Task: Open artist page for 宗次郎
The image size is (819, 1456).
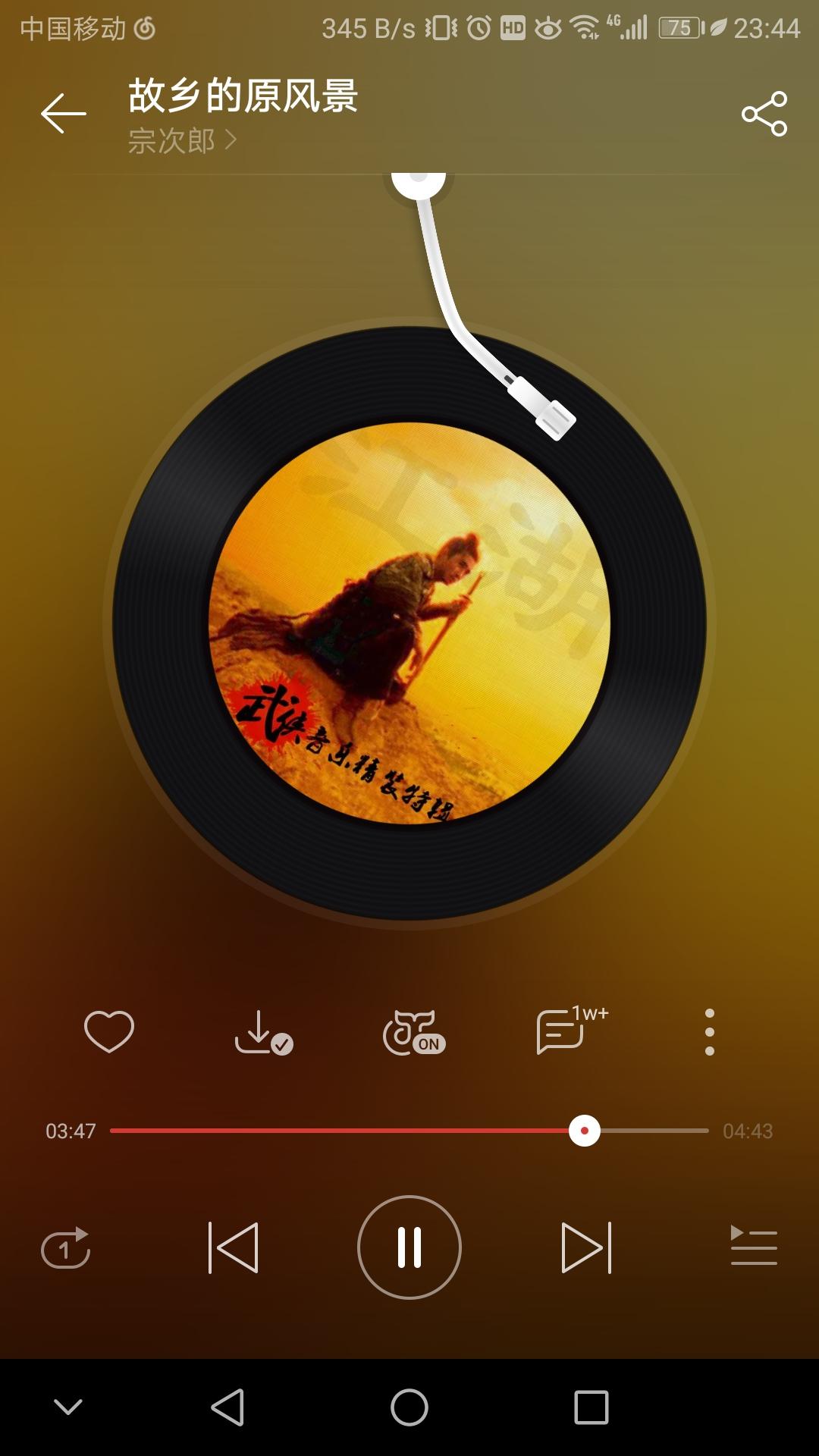Action: click(x=182, y=141)
